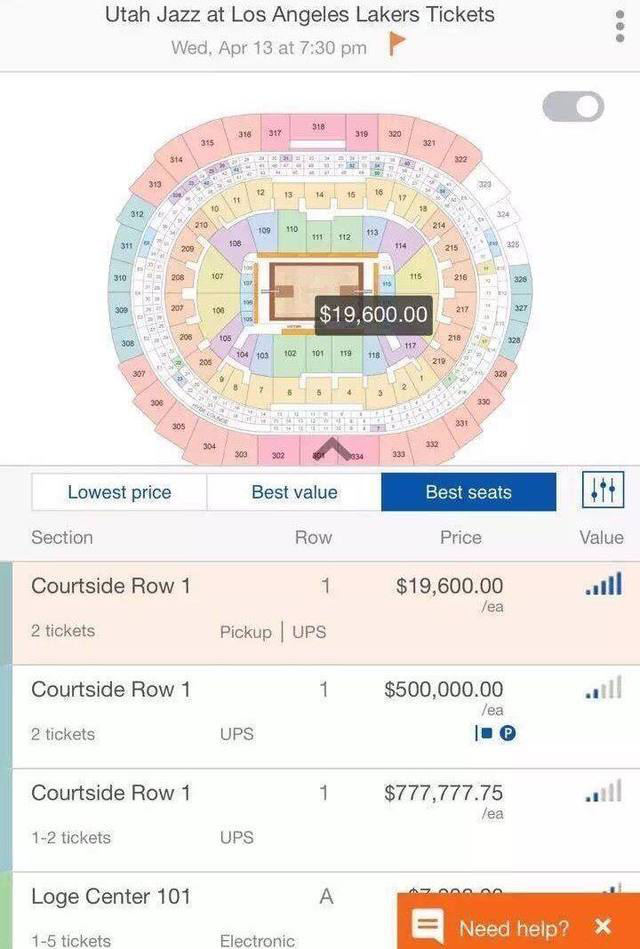The height and width of the screenshot is (949, 640).
Task: Sort listings by Lowest price
Action: click(119, 492)
